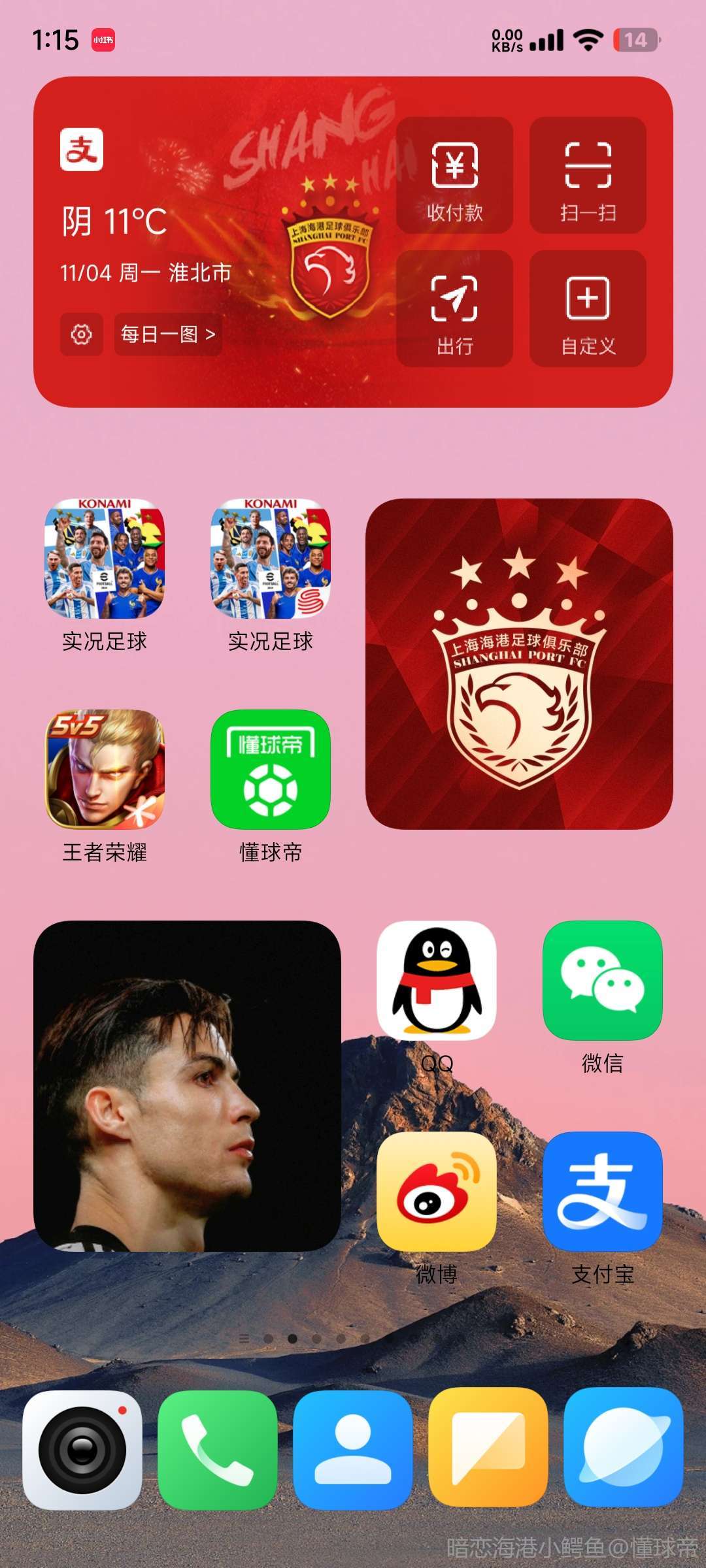Open the 微博 app
Image resolution: width=706 pixels, height=1568 pixels.
[x=437, y=1192]
